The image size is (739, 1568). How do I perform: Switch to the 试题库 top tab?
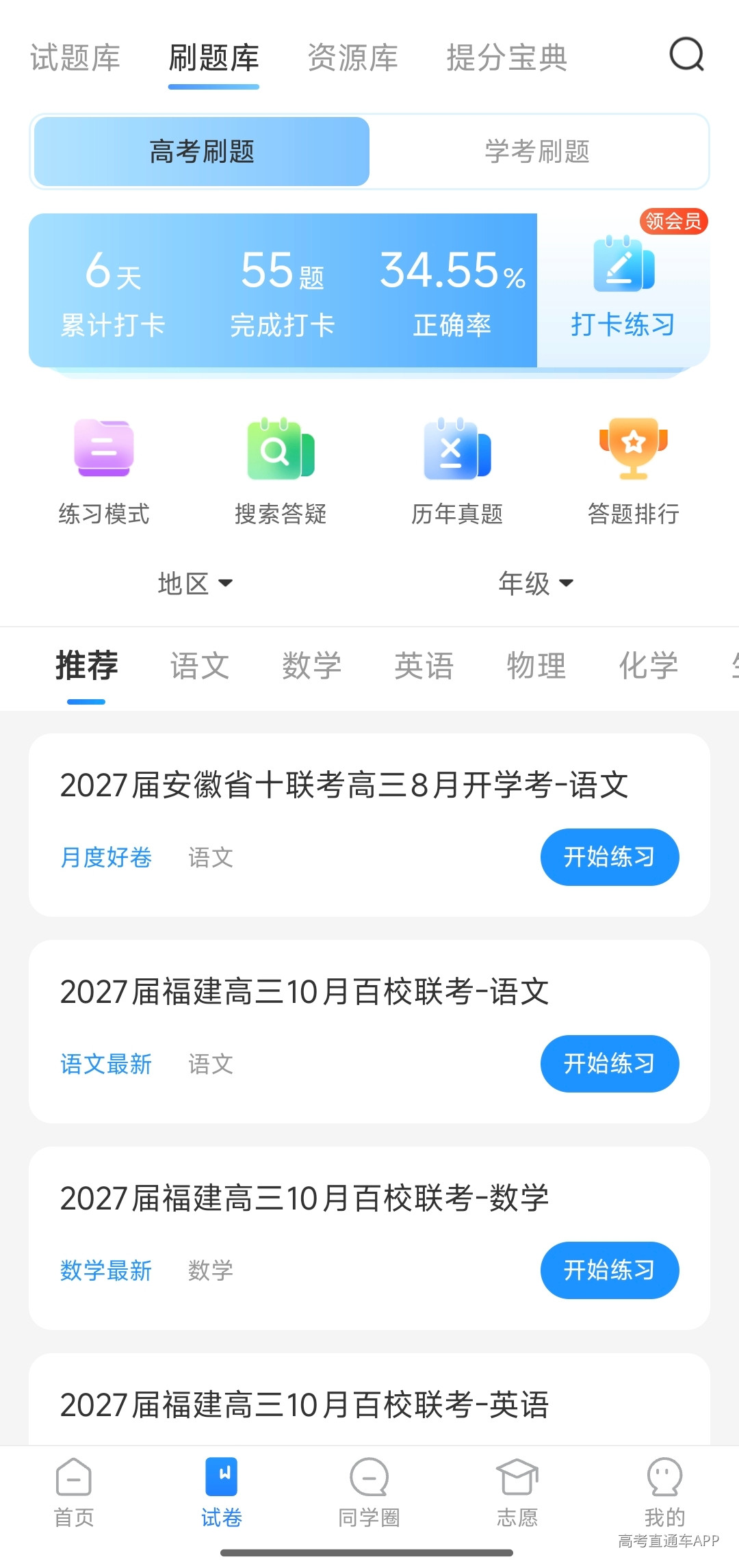75,57
